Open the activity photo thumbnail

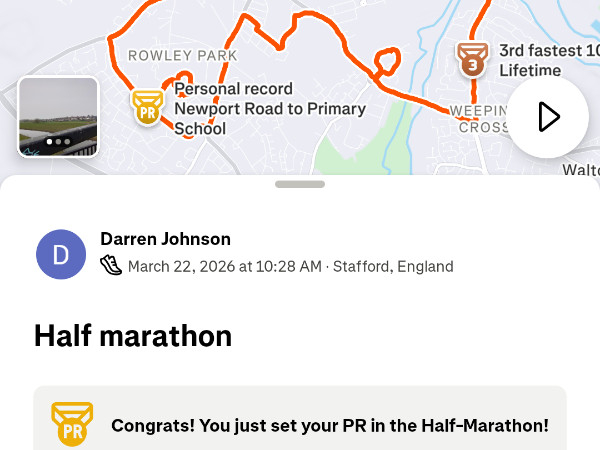(x=58, y=117)
